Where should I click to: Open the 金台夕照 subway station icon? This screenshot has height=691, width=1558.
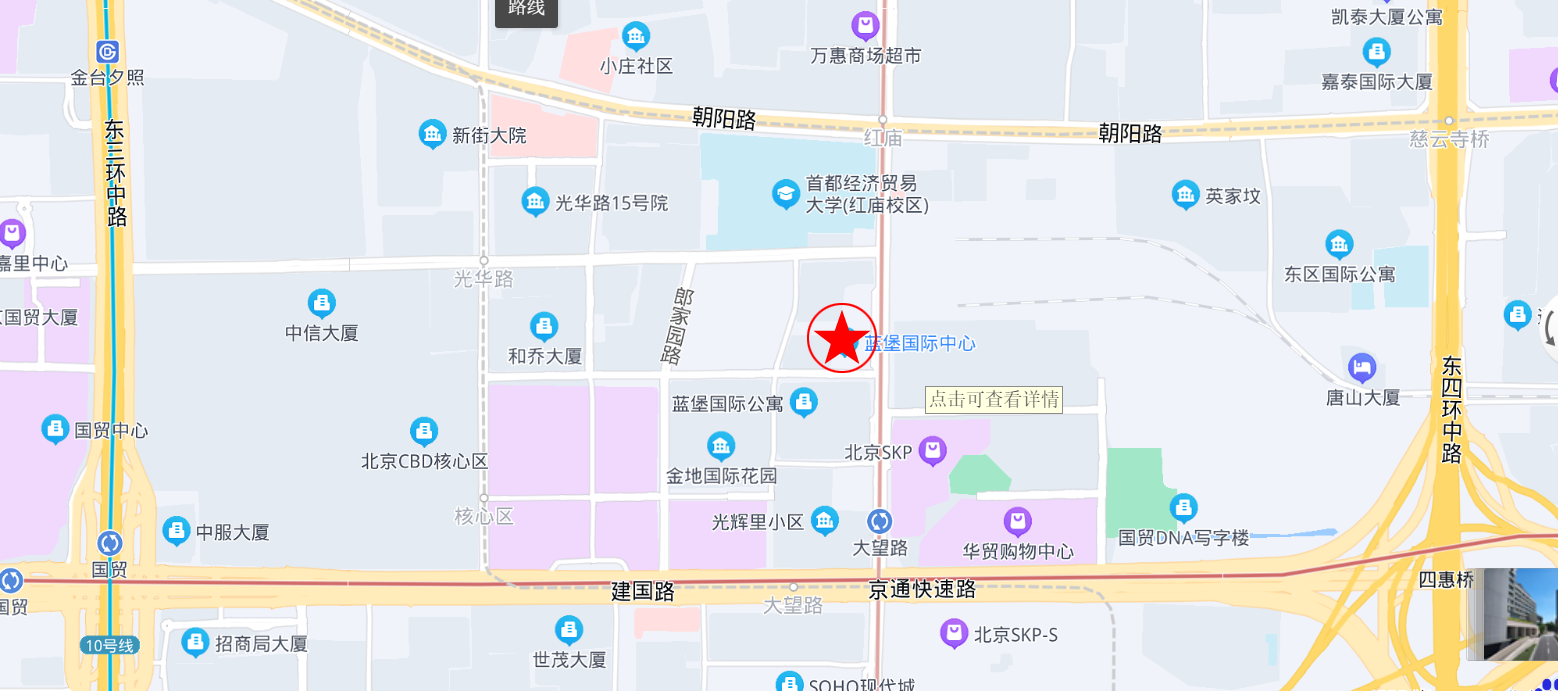point(108,52)
